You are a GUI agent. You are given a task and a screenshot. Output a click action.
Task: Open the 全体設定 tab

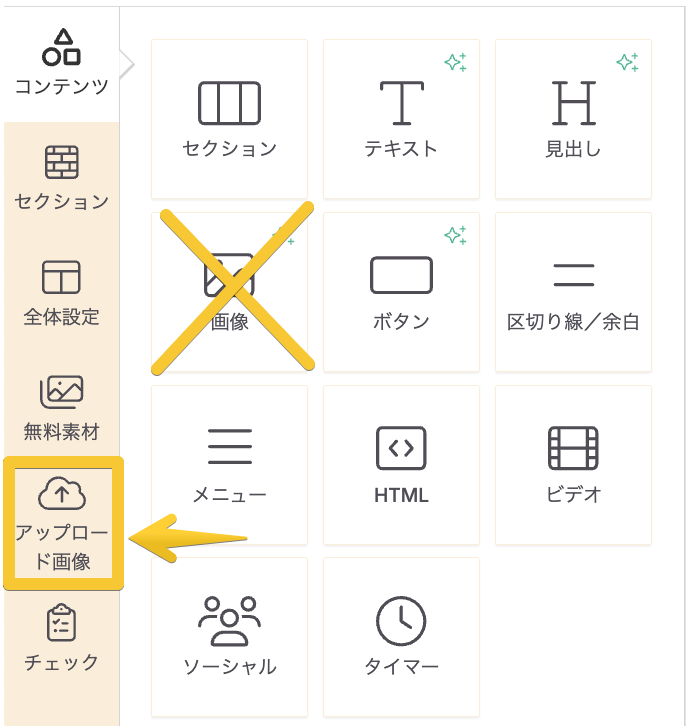61,294
